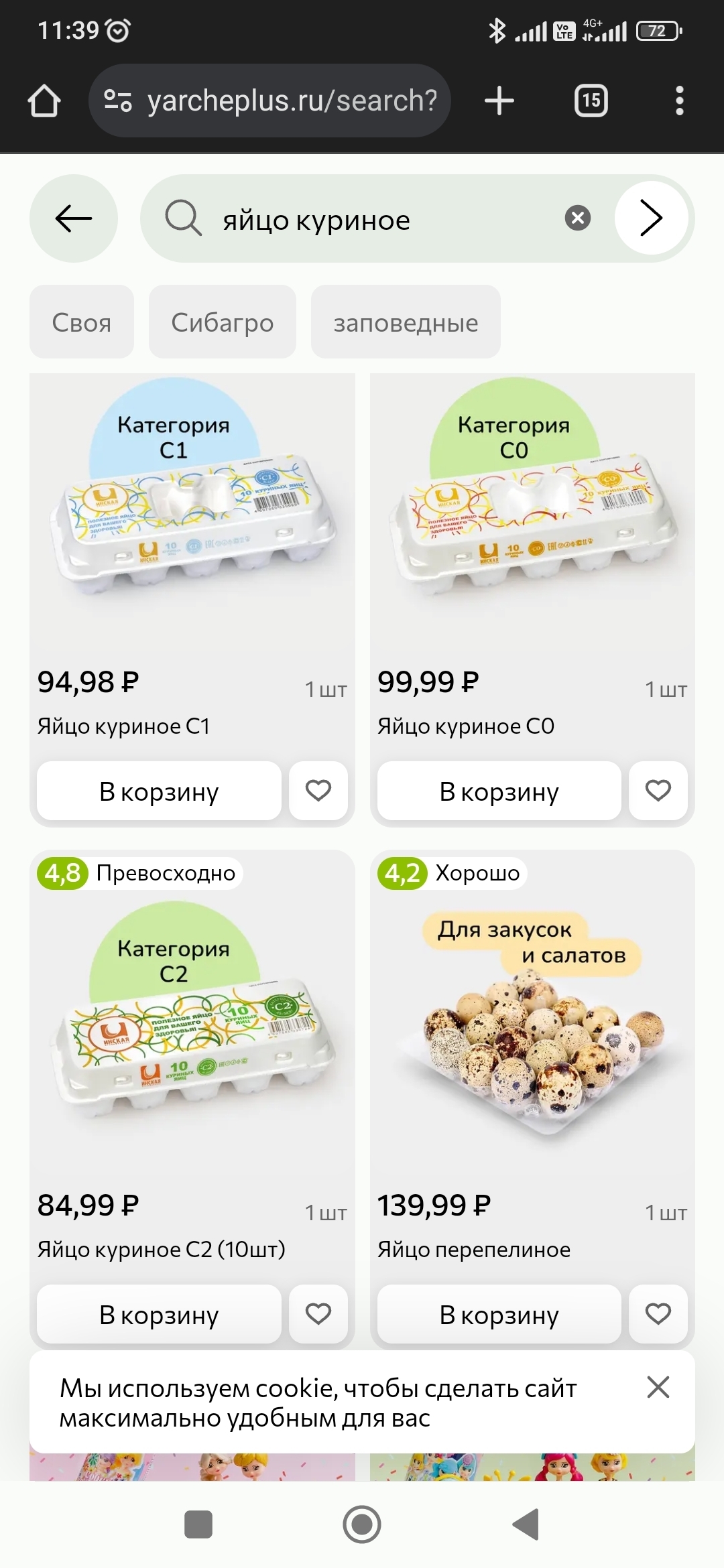
Task: Dismiss the cookie notice
Action: tap(658, 1387)
